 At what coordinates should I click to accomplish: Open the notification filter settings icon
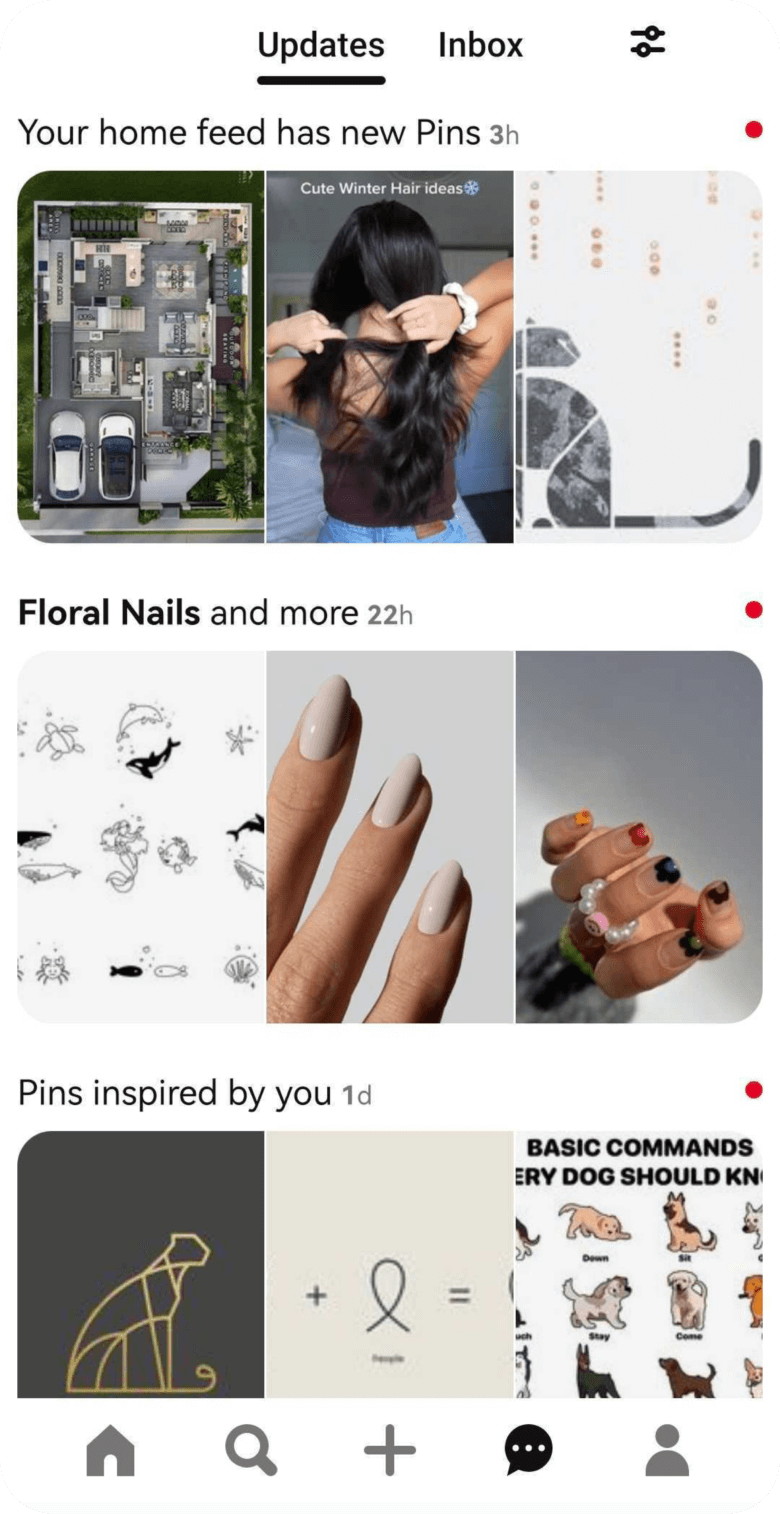click(x=647, y=44)
